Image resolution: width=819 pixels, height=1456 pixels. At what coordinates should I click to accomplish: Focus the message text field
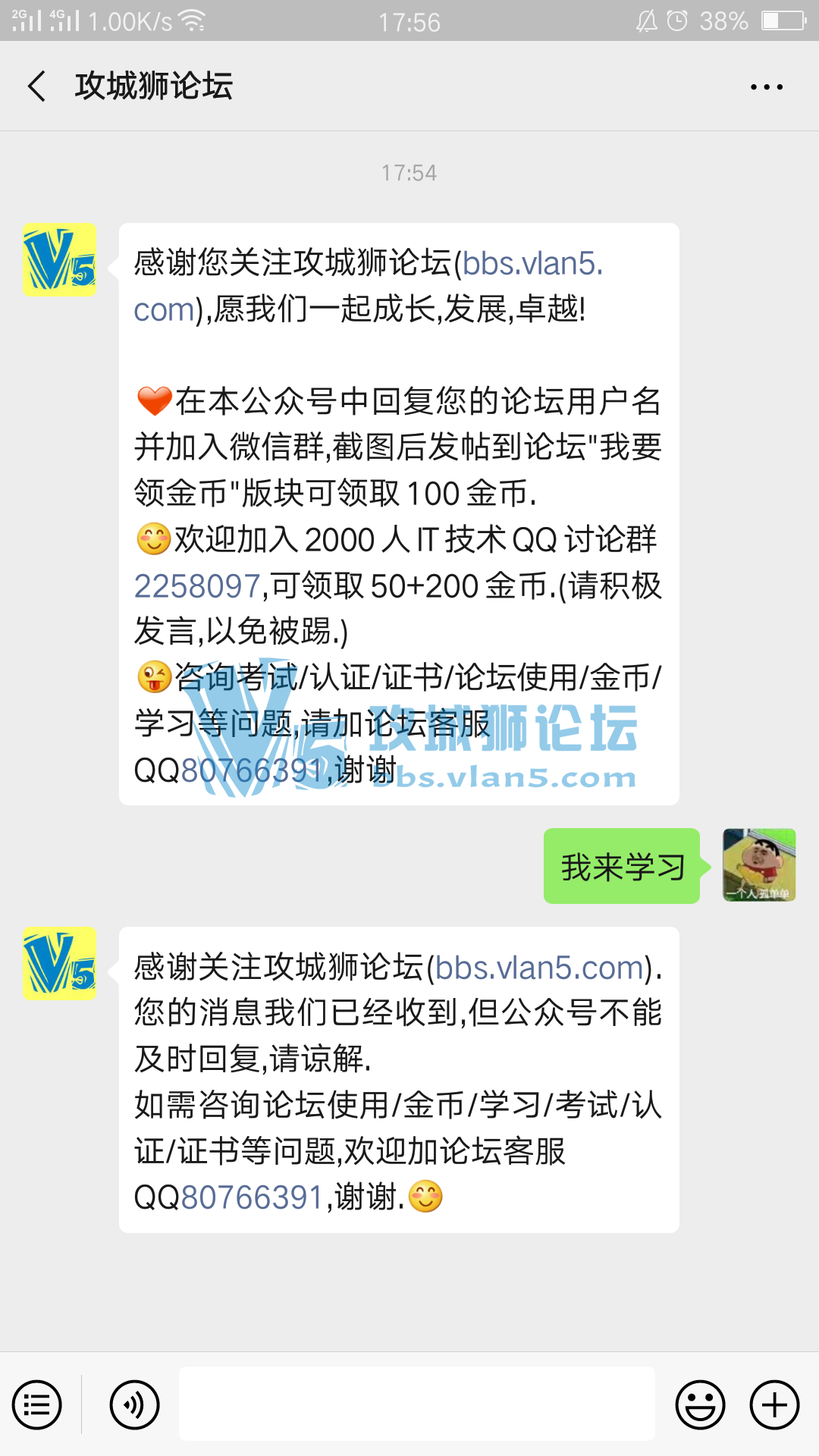[416, 1404]
